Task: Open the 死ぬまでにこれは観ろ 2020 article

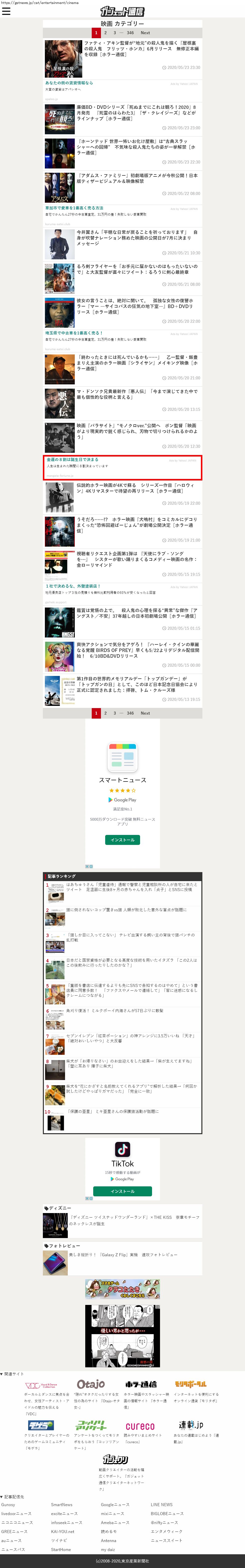Action: [136, 113]
